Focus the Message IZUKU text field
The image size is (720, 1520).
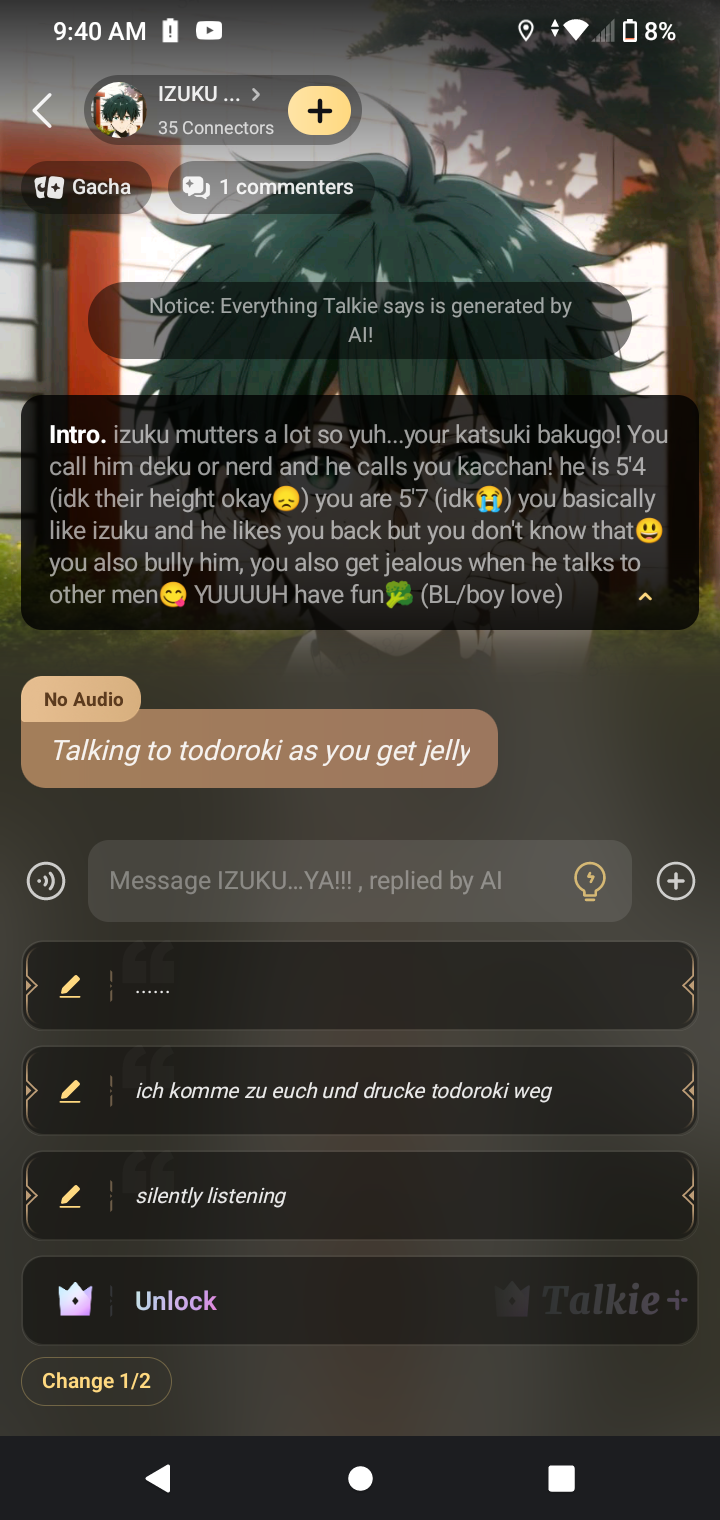pos(330,881)
